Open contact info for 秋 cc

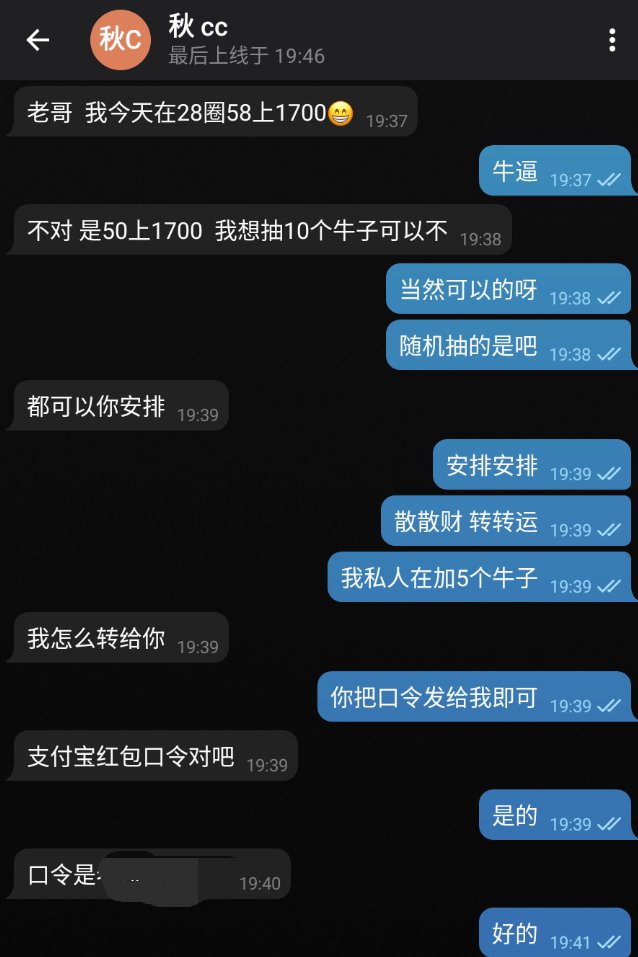pyautogui.click(x=246, y=40)
